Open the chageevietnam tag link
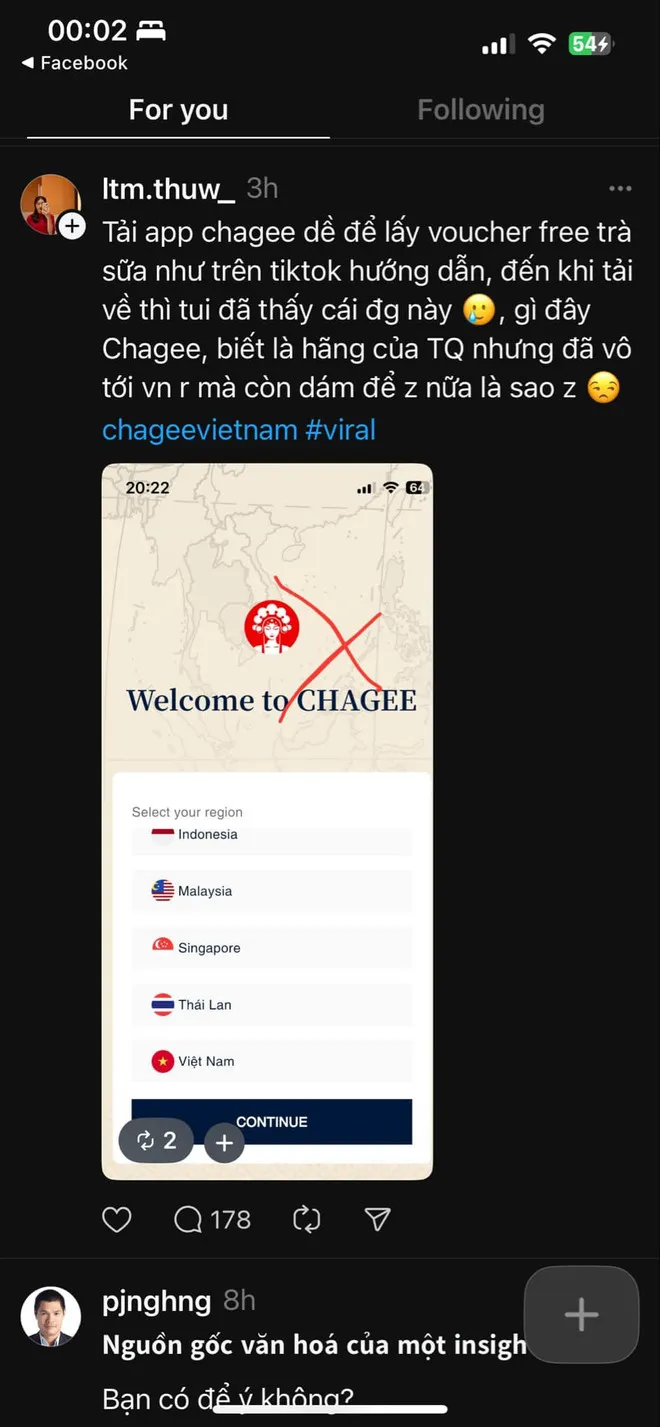Viewport: 660px width, 1427px height. click(x=200, y=430)
